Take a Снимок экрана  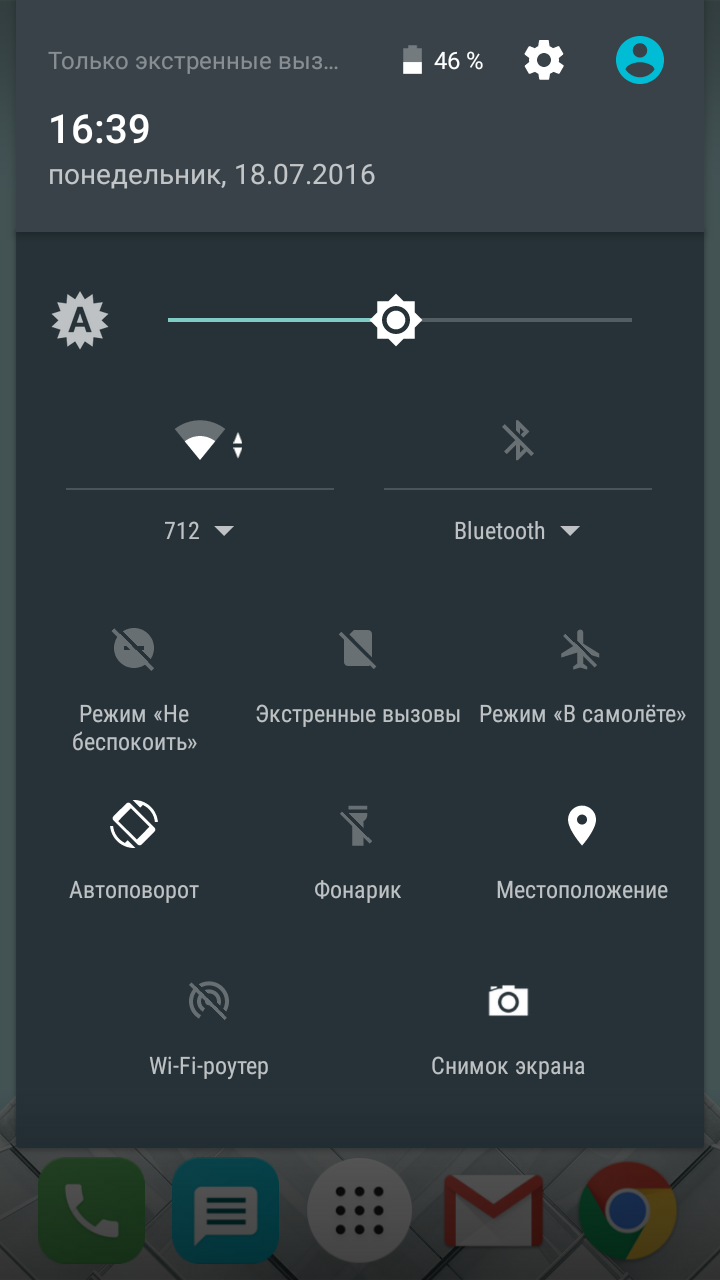[x=508, y=1028]
